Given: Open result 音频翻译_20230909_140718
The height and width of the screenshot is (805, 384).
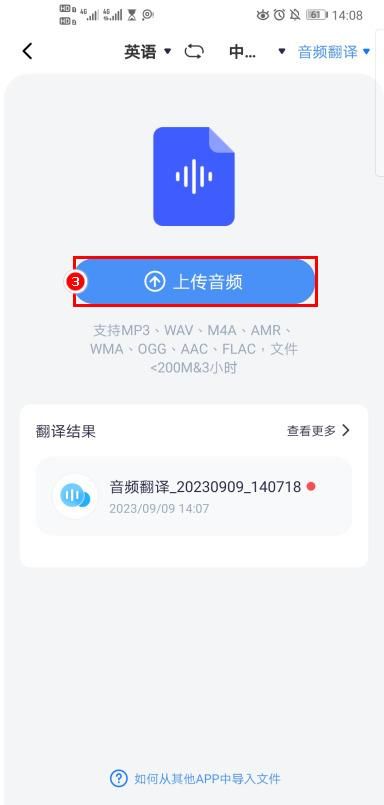Looking at the screenshot, I should point(194,496).
